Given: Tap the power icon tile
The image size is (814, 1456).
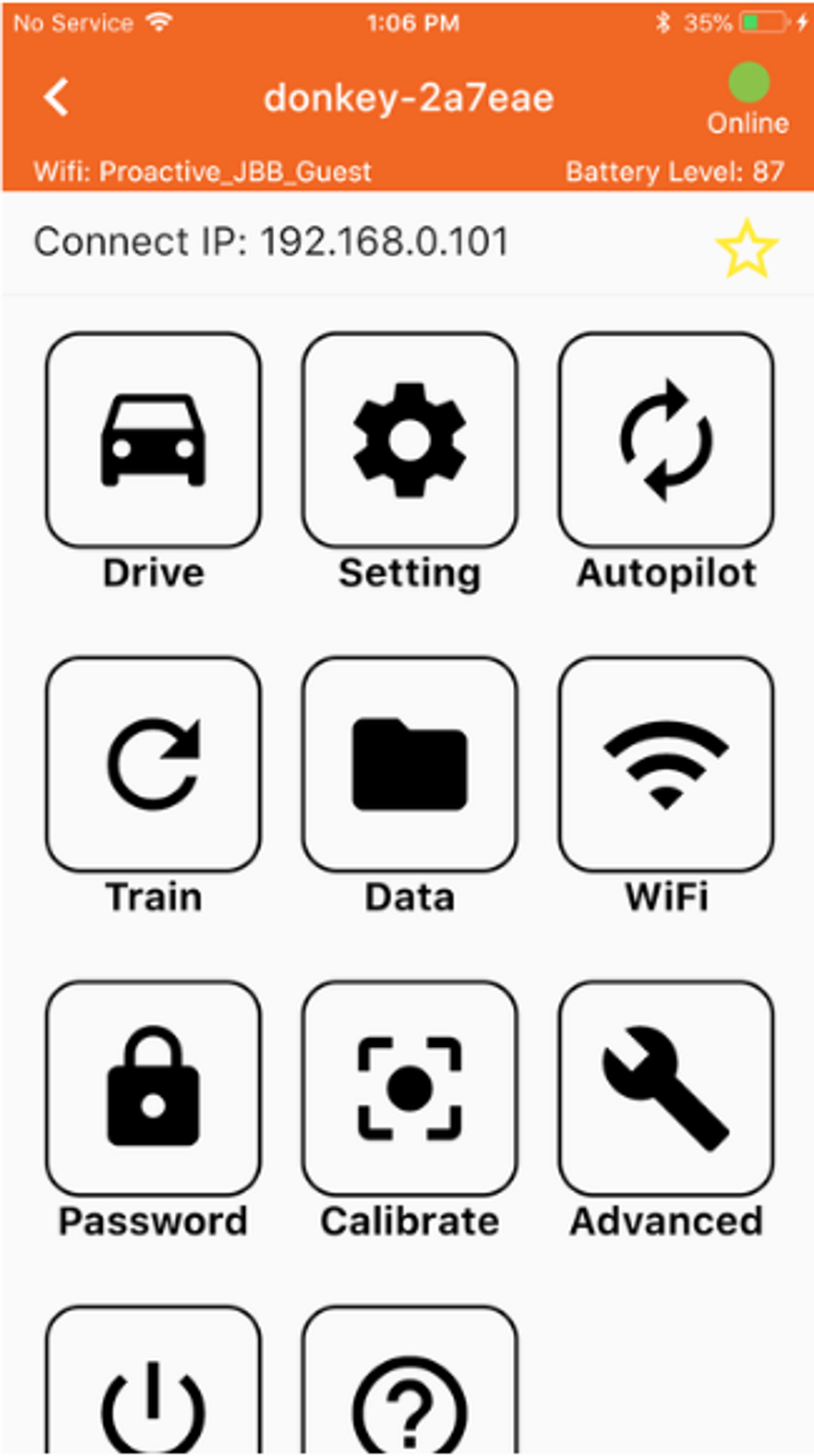Looking at the screenshot, I should [153, 1380].
